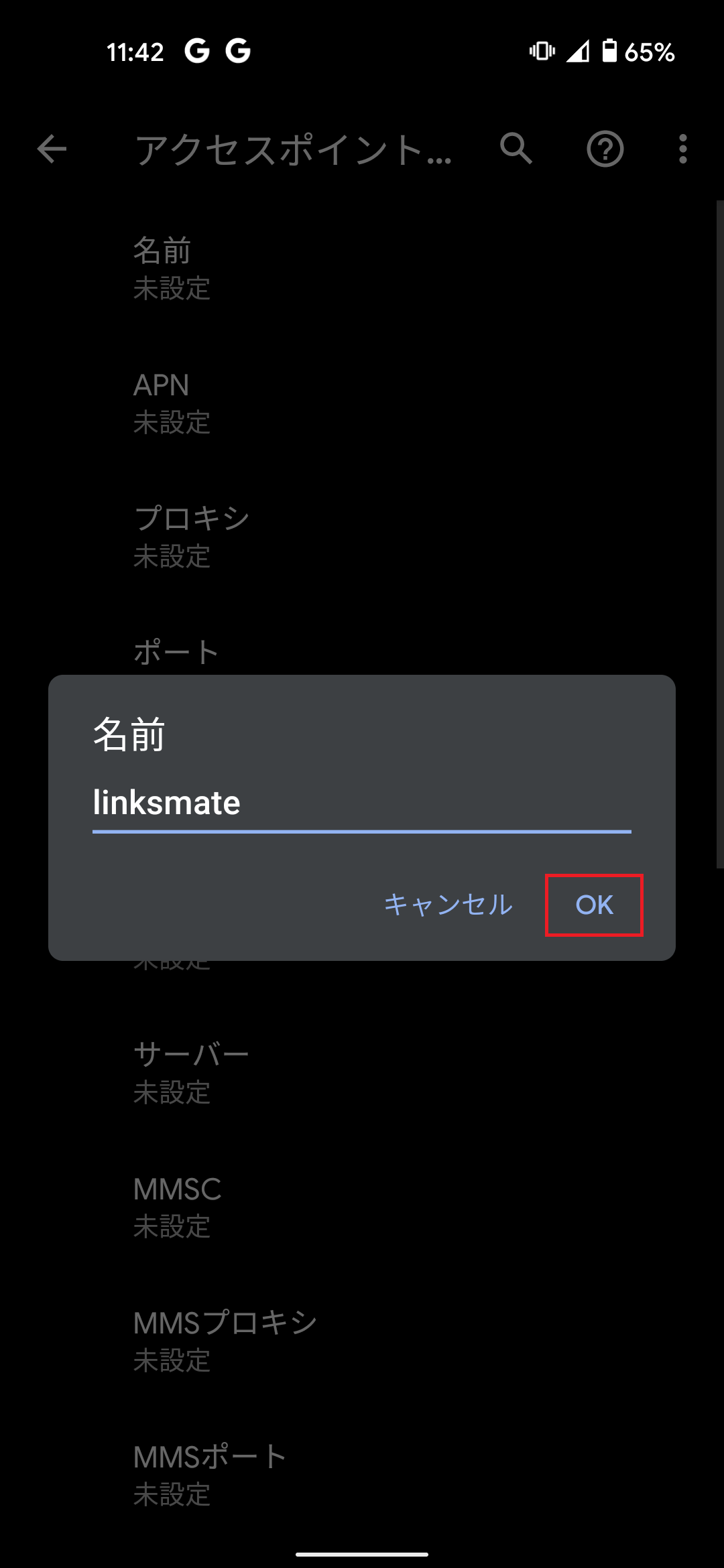Open the overflow three-dot menu
Image resolution: width=724 pixels, height=1568 pixels.
click(682, 149)
